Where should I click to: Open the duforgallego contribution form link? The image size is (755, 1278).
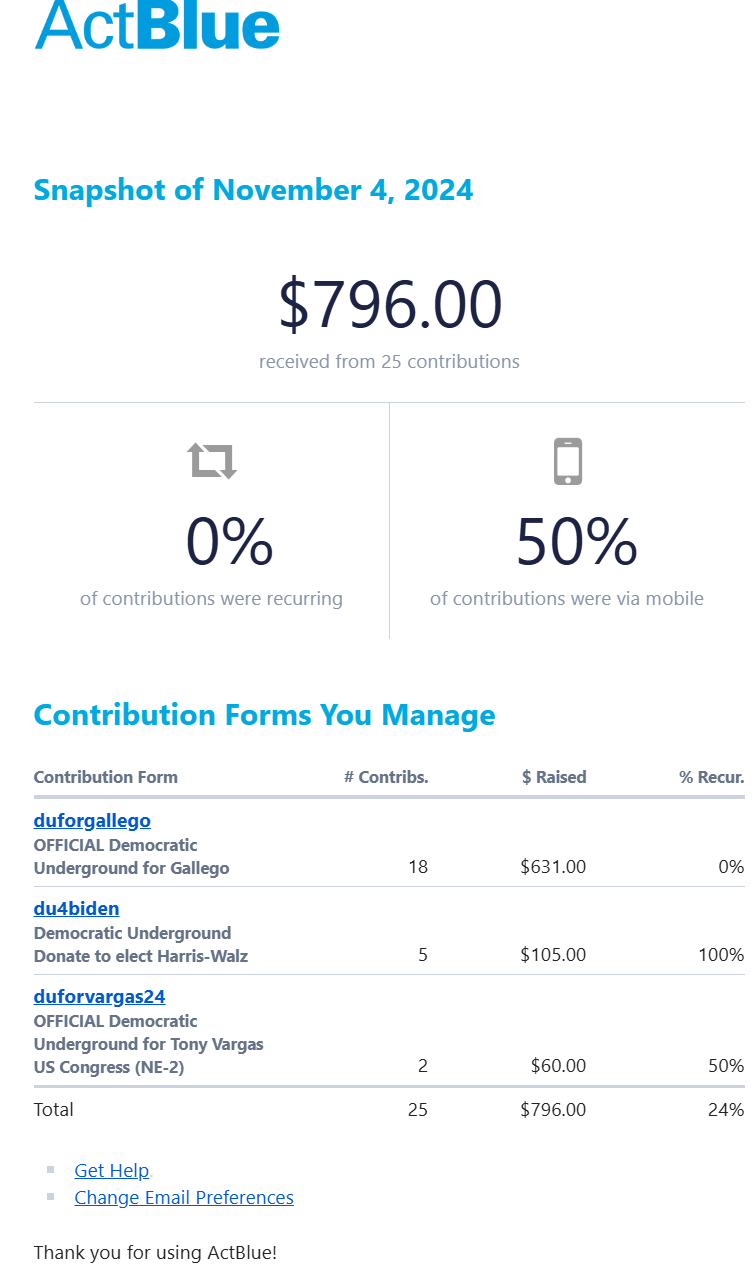point(92,821)
